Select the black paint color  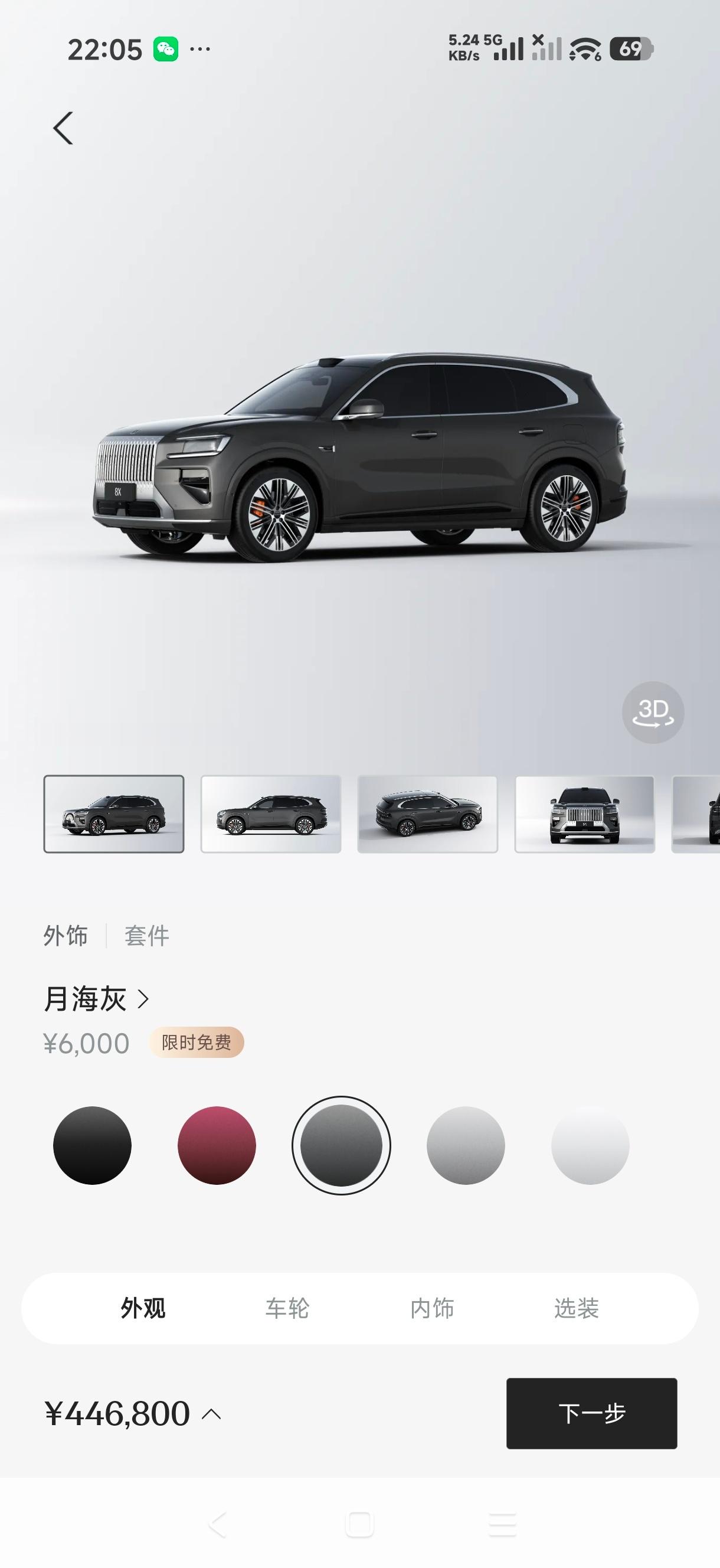tap(93, 1145)
